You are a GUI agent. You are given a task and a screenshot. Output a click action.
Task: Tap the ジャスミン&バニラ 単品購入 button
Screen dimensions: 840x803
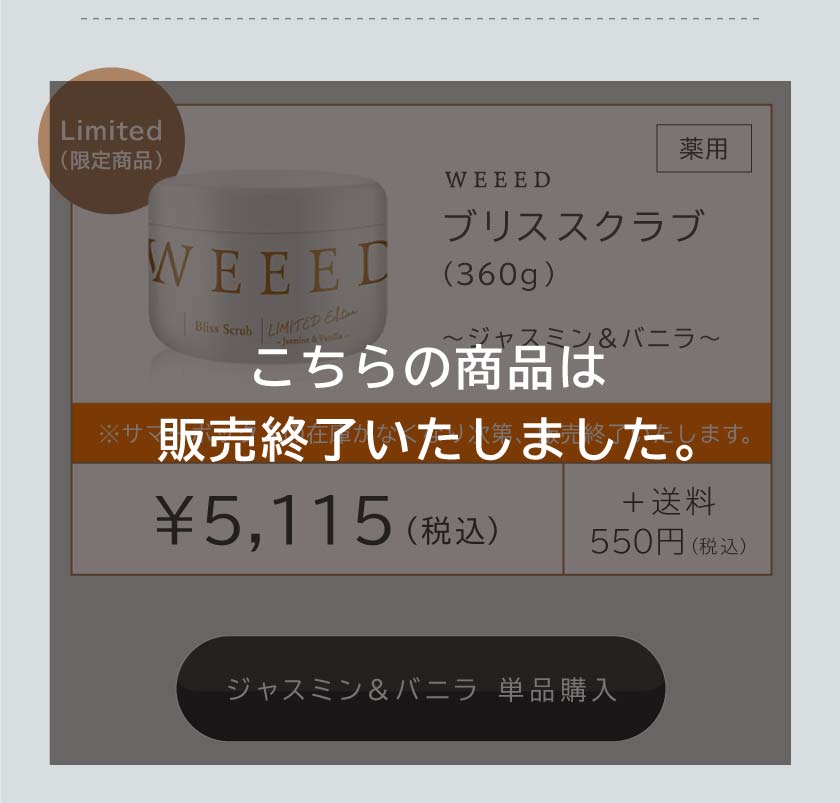pos(421,689)
